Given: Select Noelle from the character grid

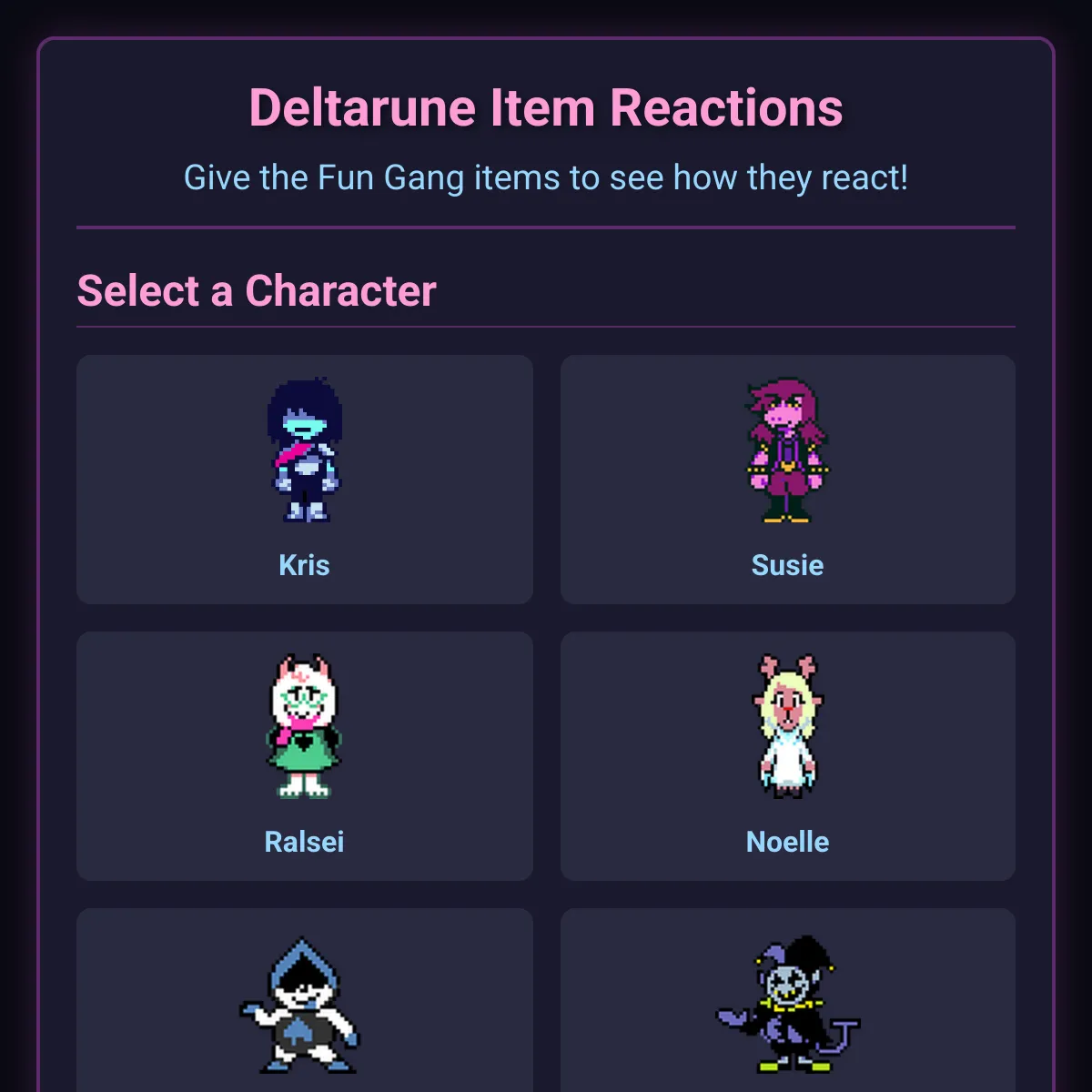Looking at the screenshot, I should click(787, 755).
